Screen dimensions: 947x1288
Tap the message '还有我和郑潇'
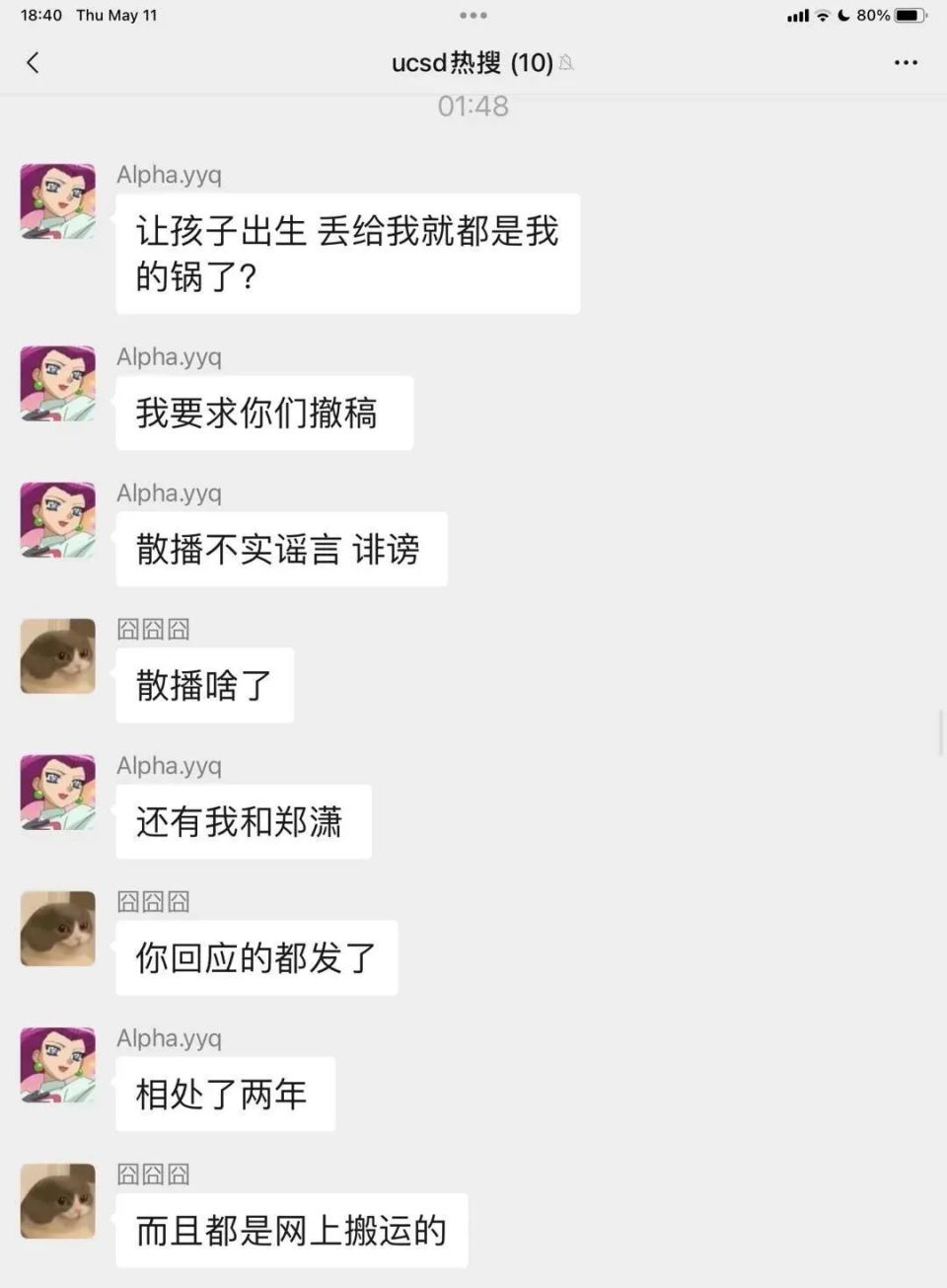point(243,821)
